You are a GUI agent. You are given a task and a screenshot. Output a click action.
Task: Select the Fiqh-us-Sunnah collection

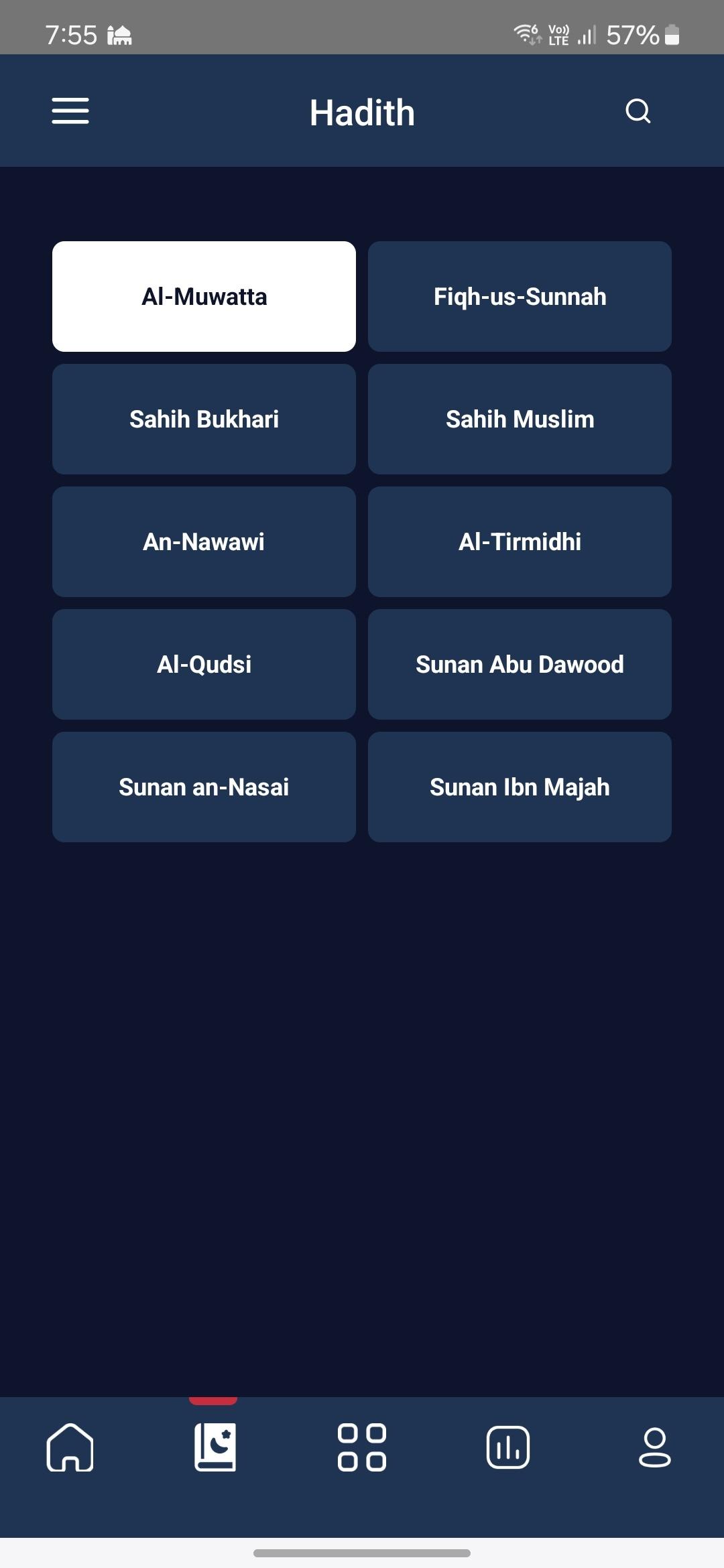520,296
